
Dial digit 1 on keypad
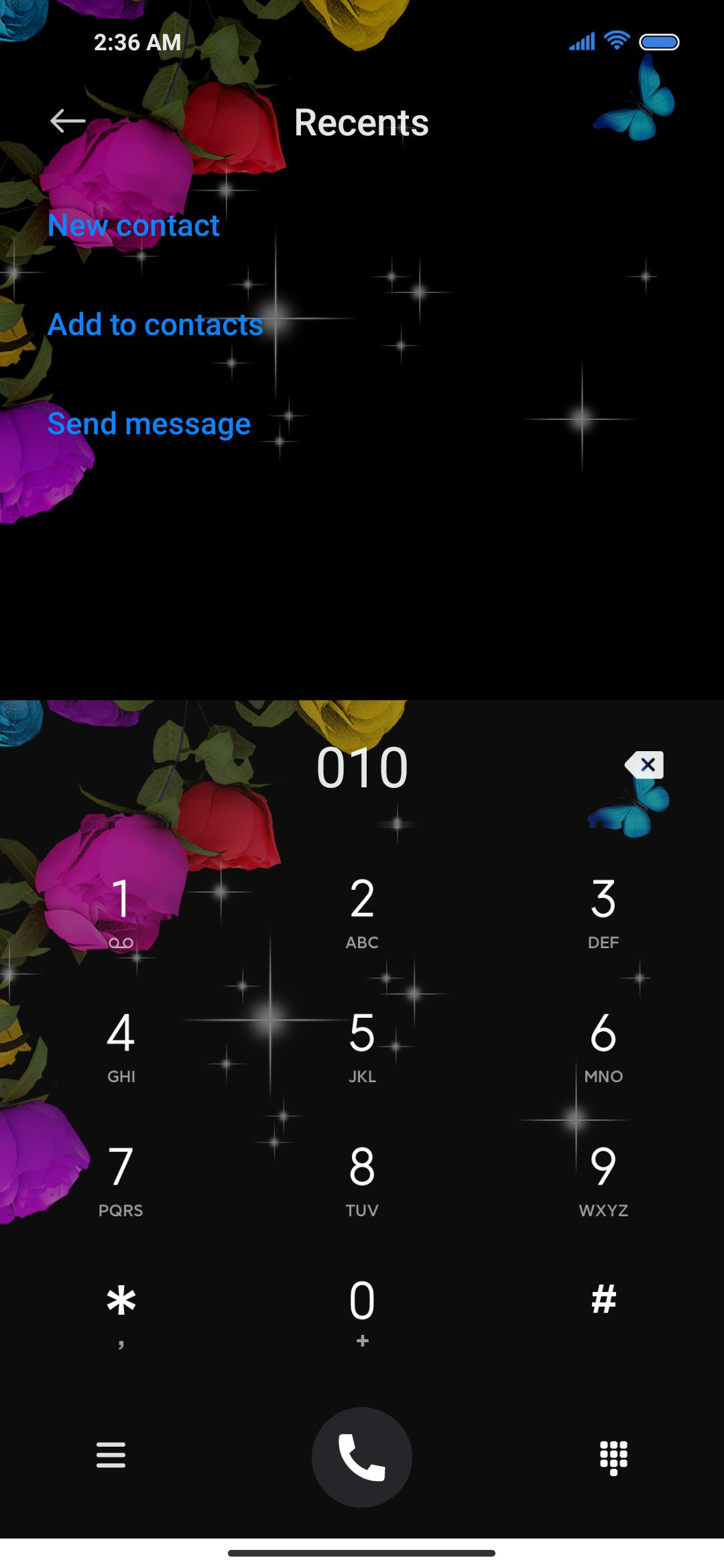(x=121, y=913)
